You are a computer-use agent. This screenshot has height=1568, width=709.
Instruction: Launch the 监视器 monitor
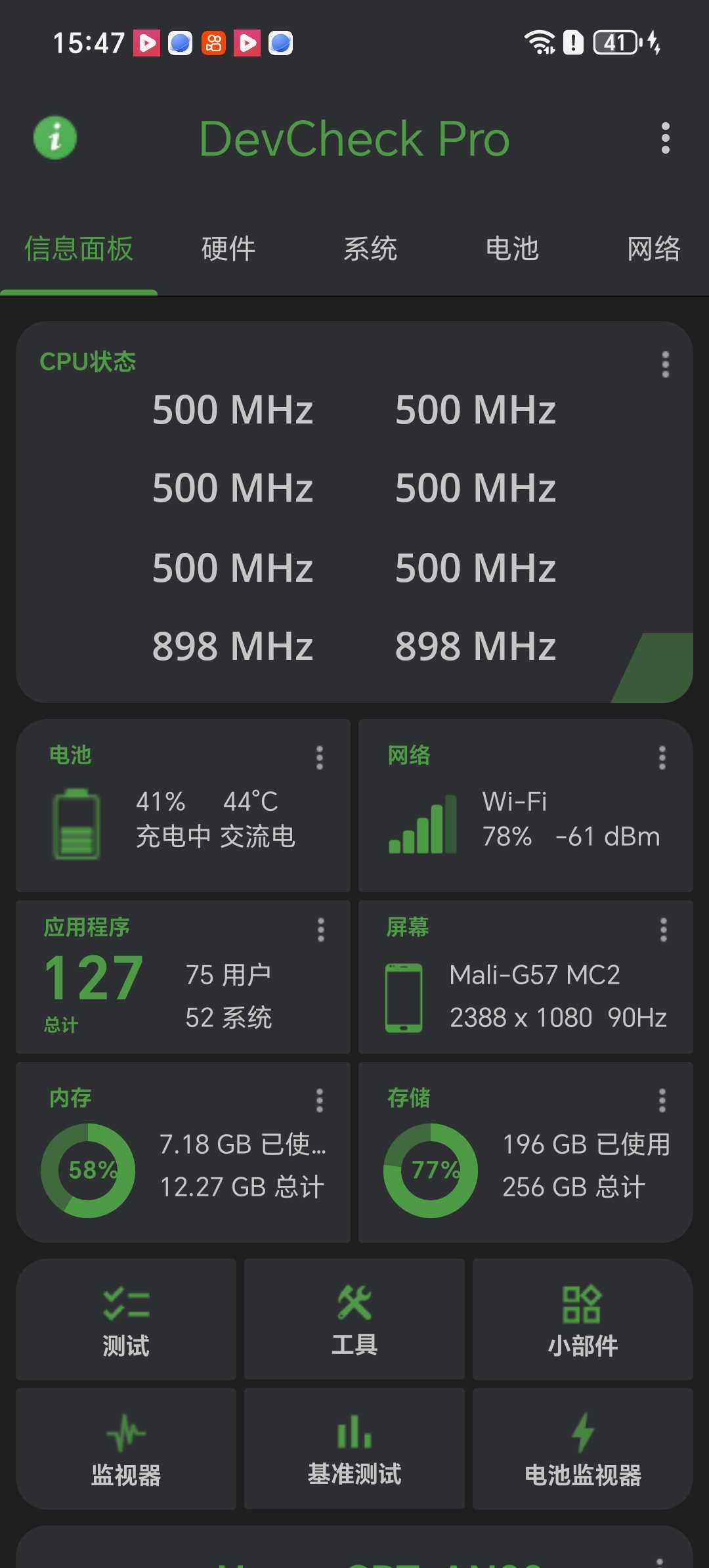pyautogui.click(x=126, y=1448)
